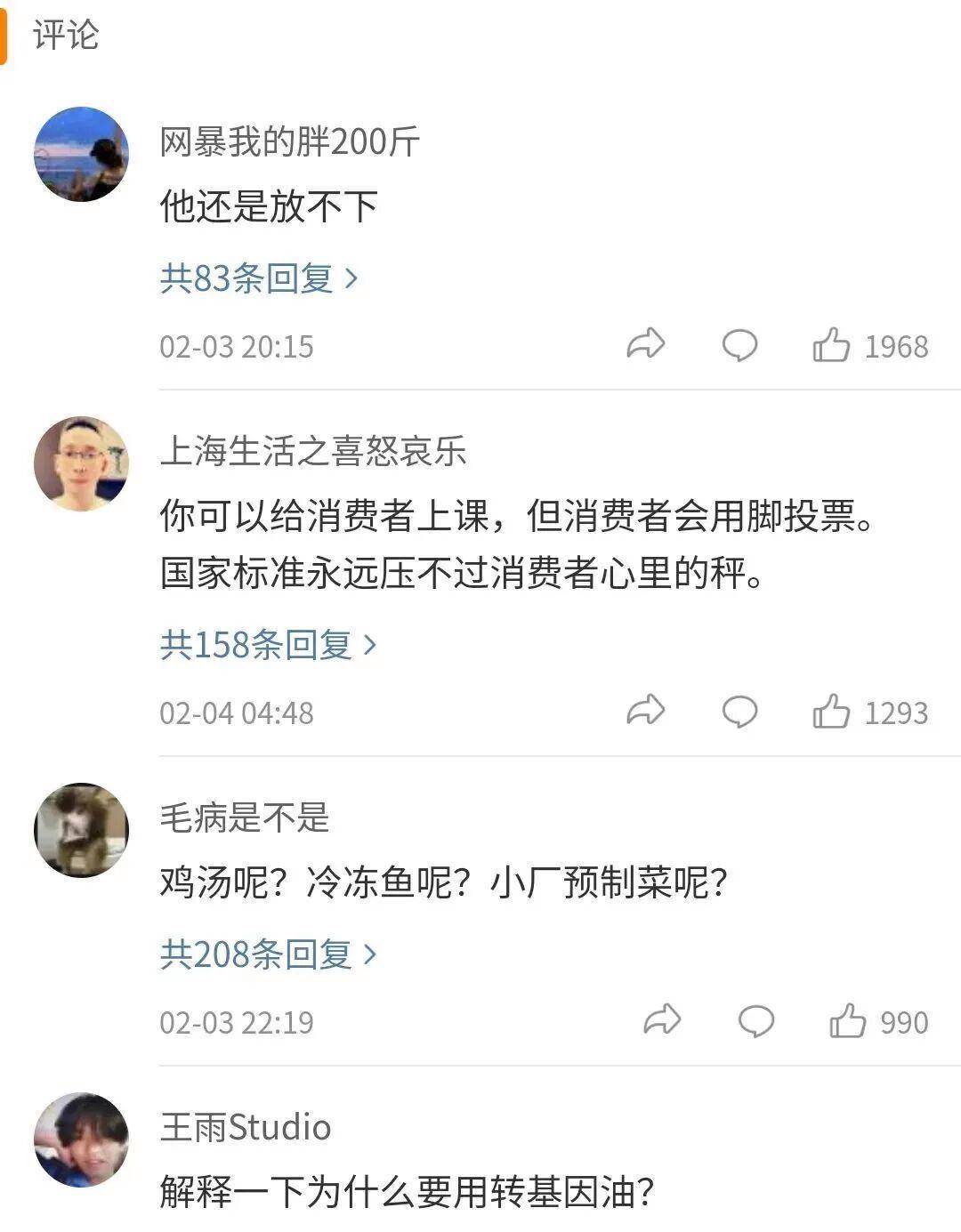
Task: Open 网暴我的胖200斤's profile avatar
Action: (81, 154)
